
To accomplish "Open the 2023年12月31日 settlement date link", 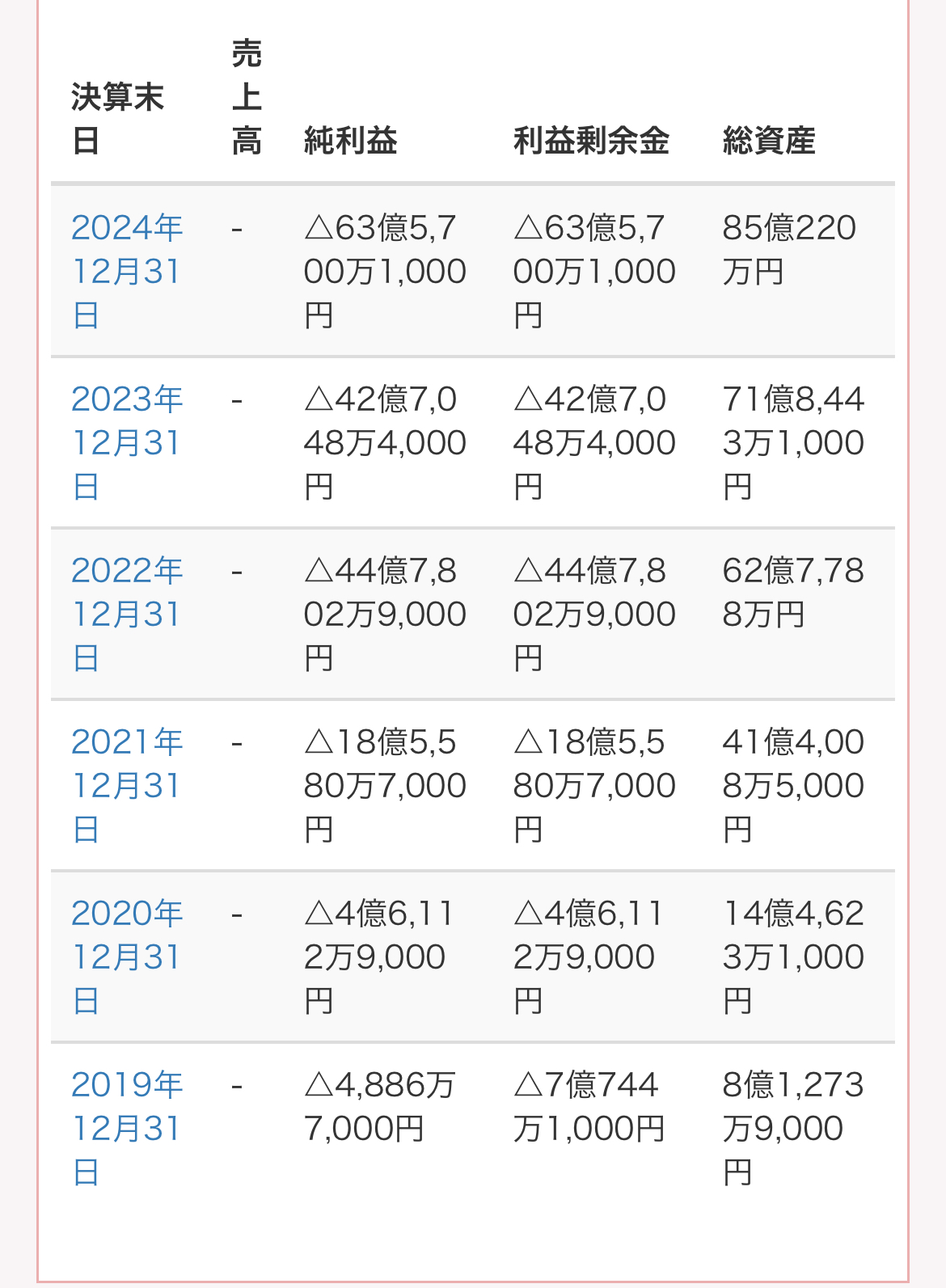I will pos(126,442).
